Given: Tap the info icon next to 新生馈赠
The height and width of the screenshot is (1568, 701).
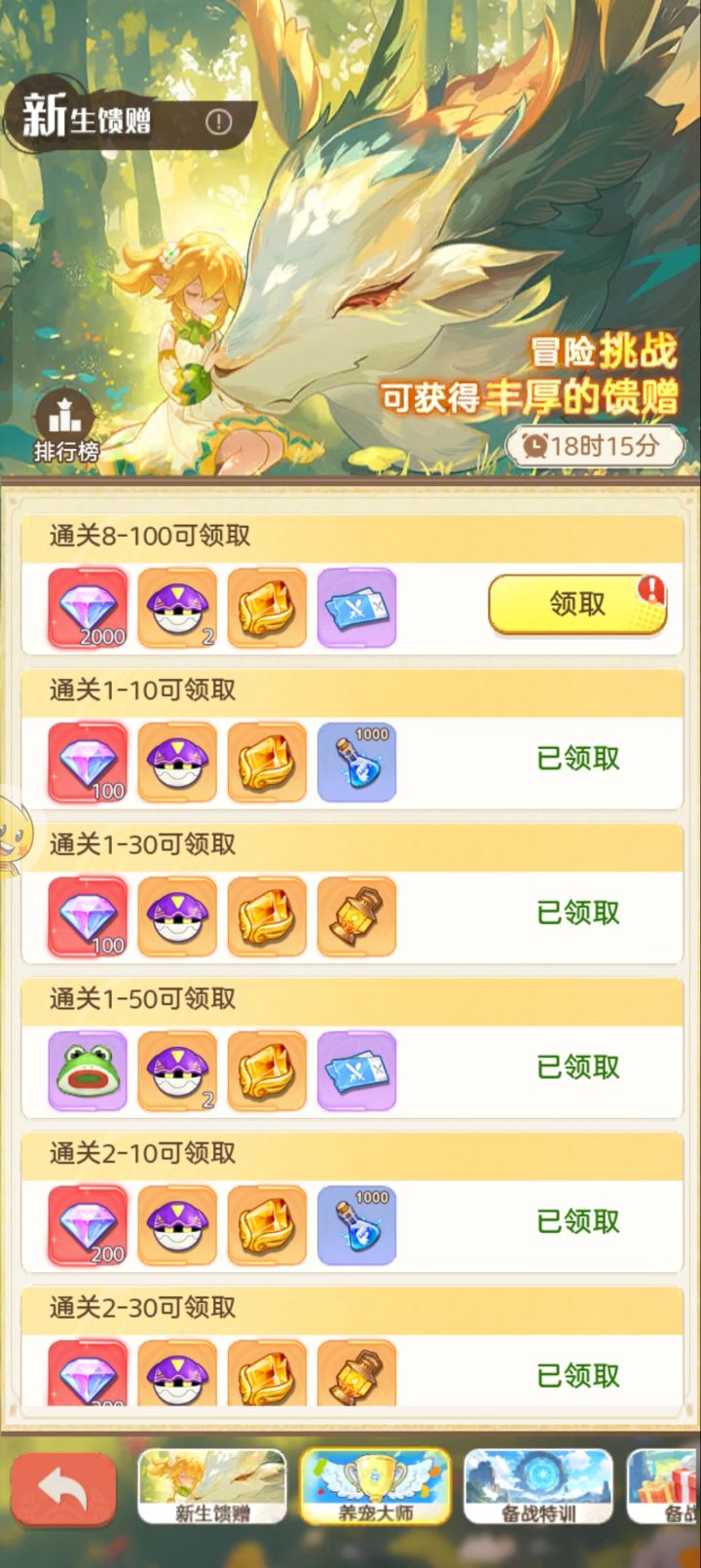Looking at the screenshot, I should tap(220, 121).
